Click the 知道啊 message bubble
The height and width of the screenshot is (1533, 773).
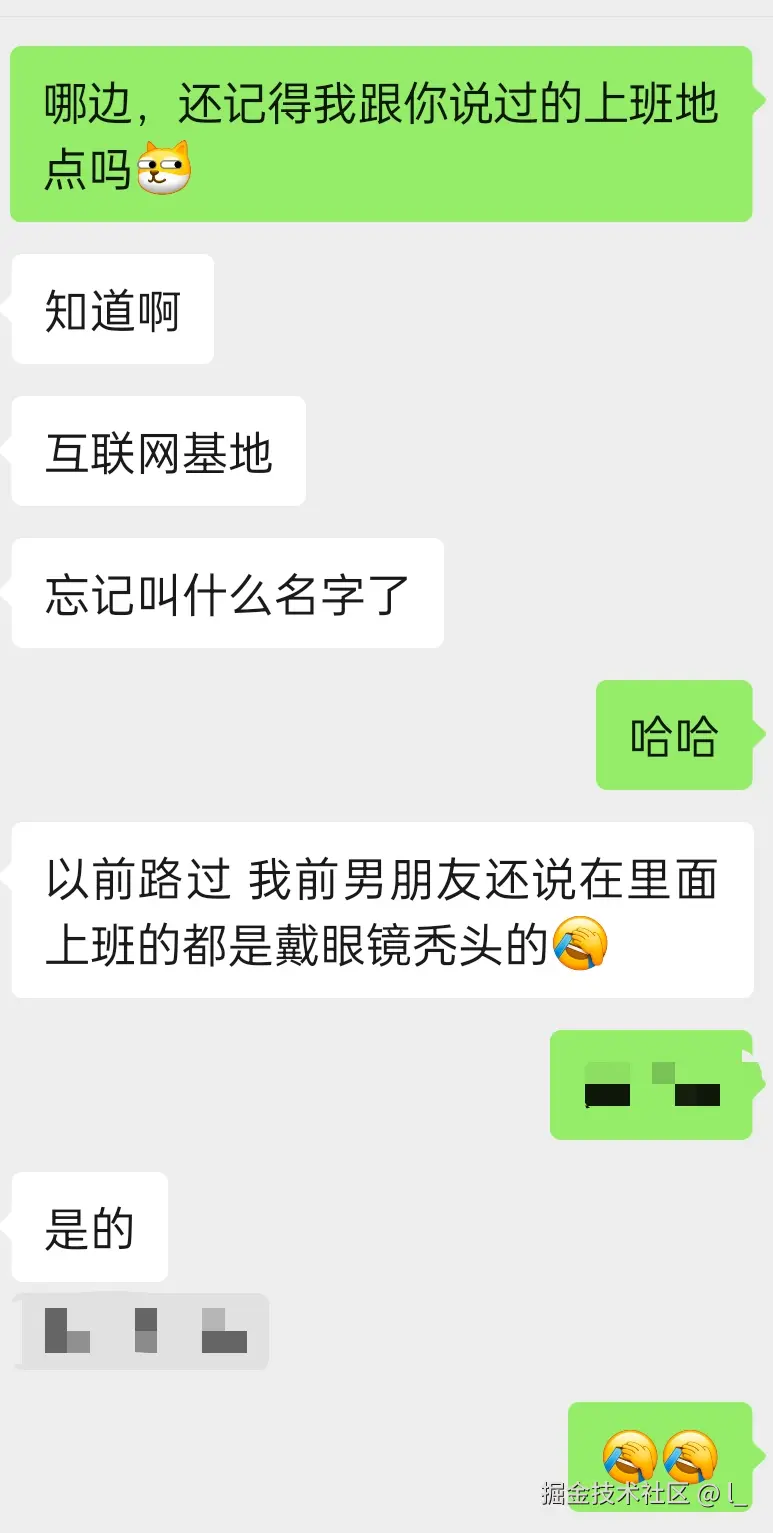[x=112, y=309]
